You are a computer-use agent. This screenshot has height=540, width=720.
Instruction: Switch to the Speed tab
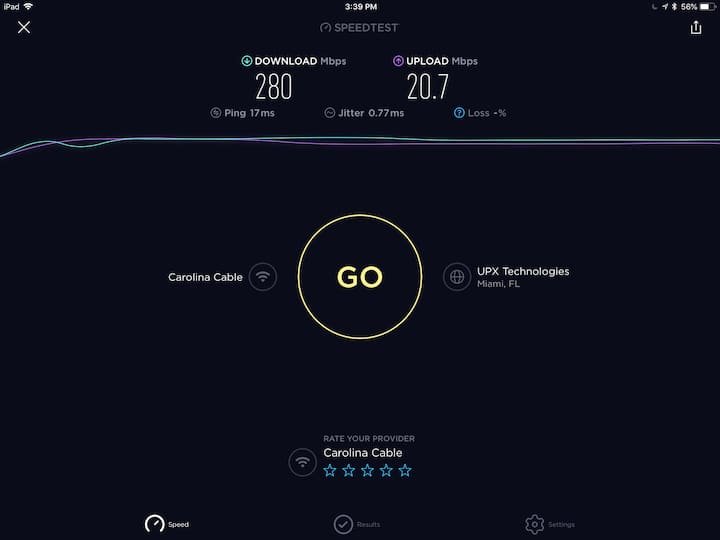[x=166, y=524]
